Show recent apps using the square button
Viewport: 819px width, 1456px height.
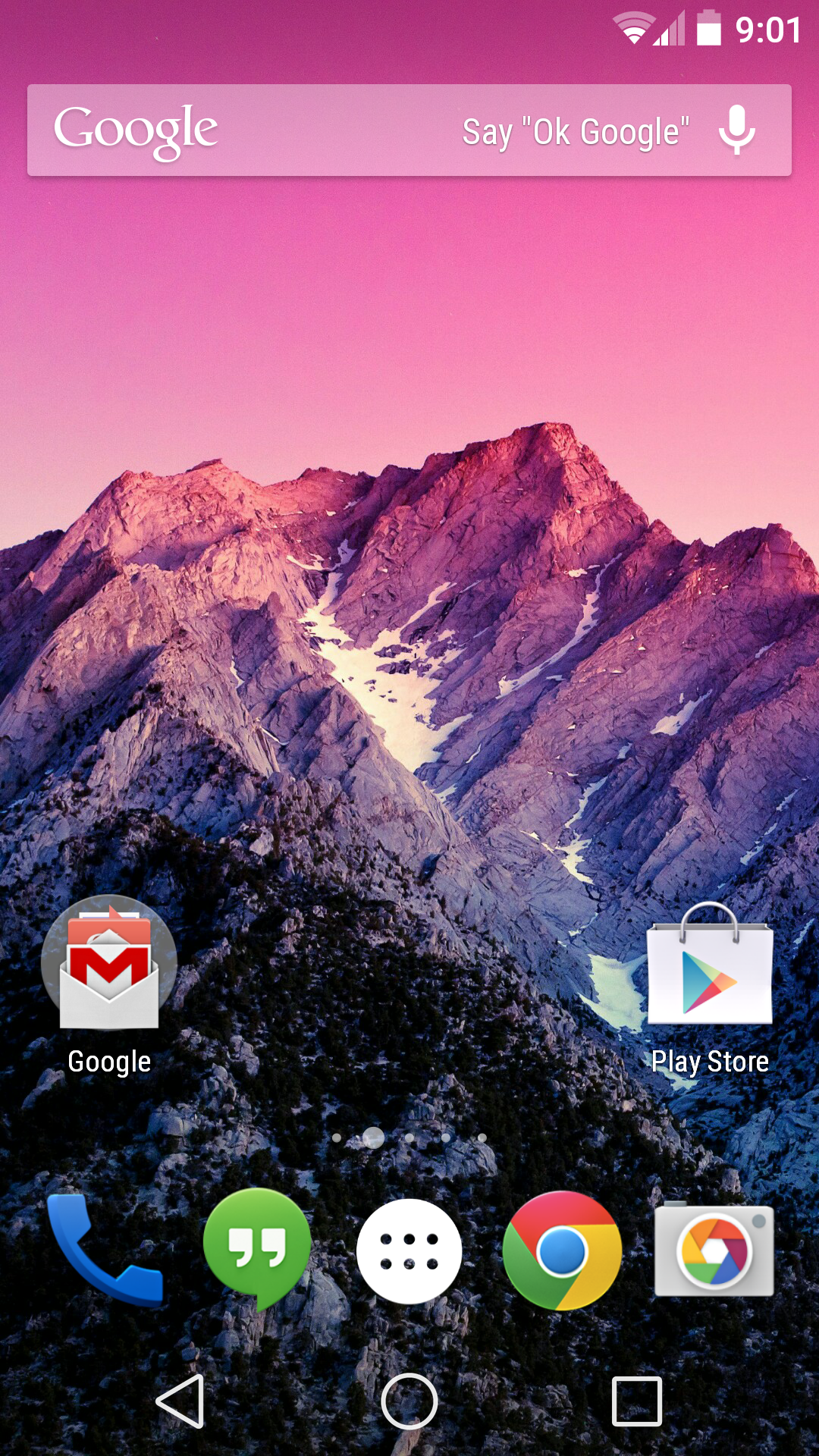[637, 1401]
